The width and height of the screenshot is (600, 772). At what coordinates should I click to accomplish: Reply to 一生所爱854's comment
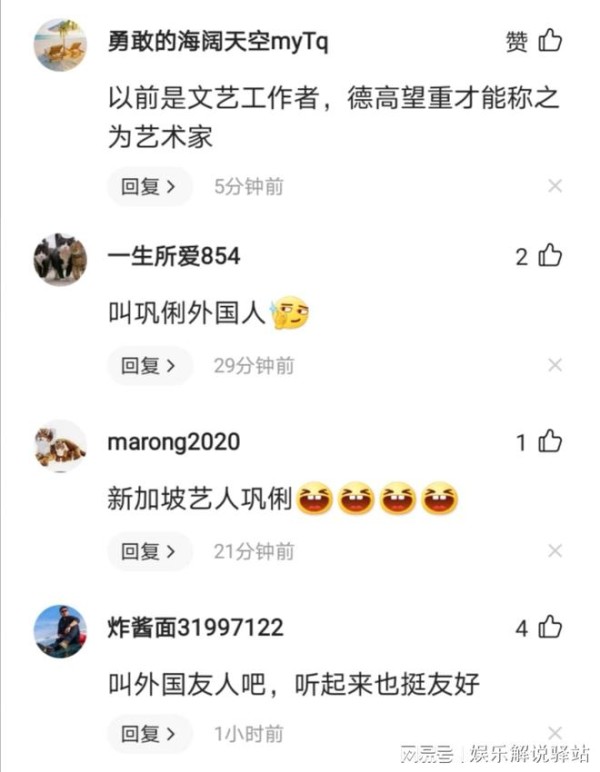(x=149, y=366)
